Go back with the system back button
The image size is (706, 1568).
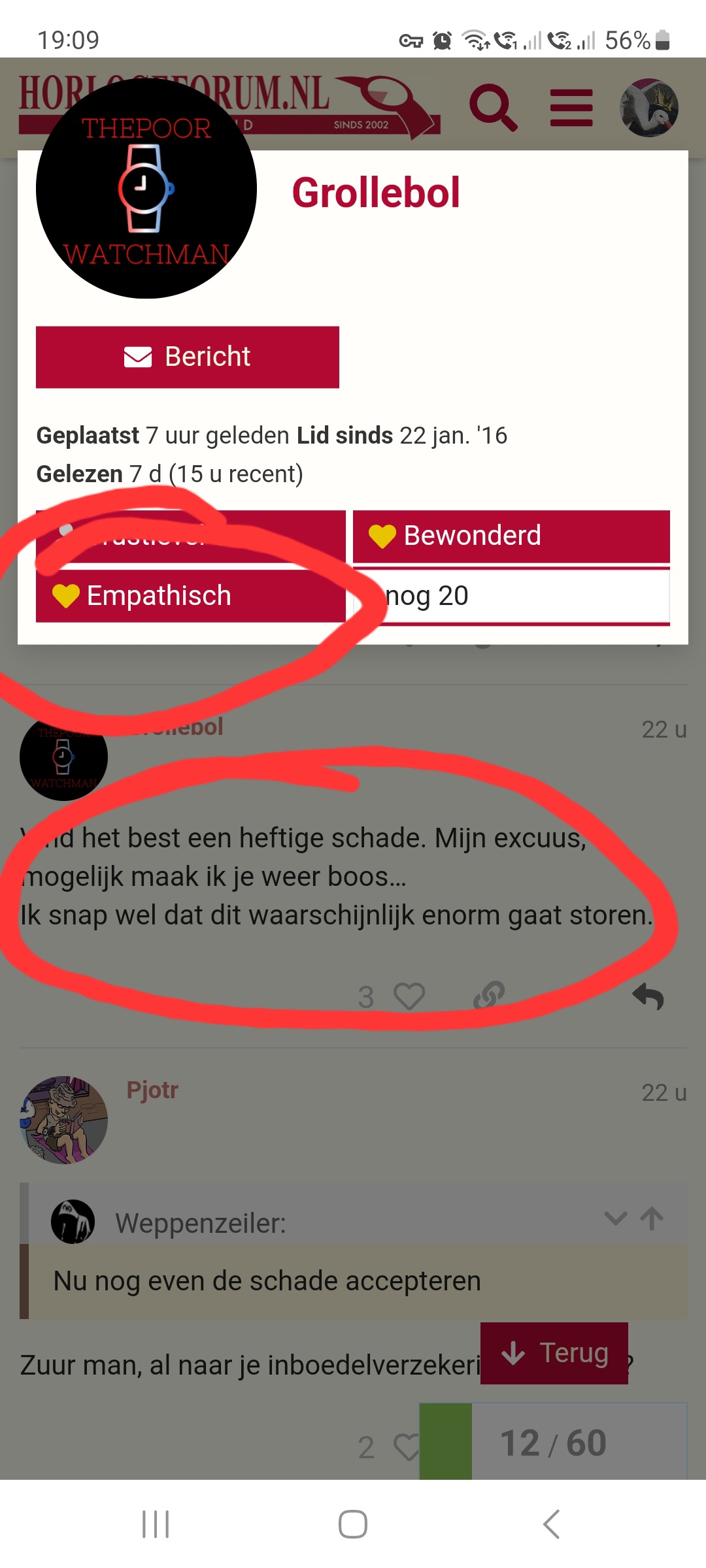[x=551, y=1524]
